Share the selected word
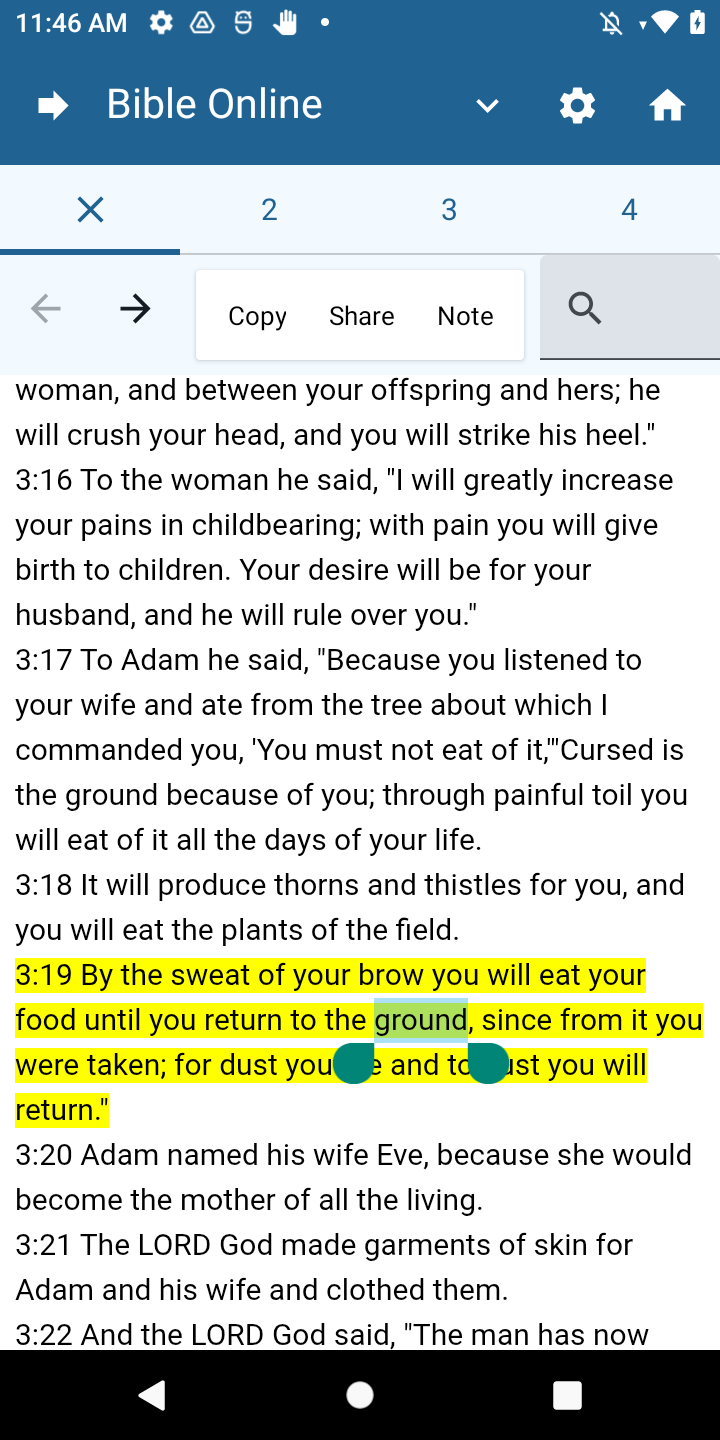Screen dimensions: 720x1440 (361, 316)
